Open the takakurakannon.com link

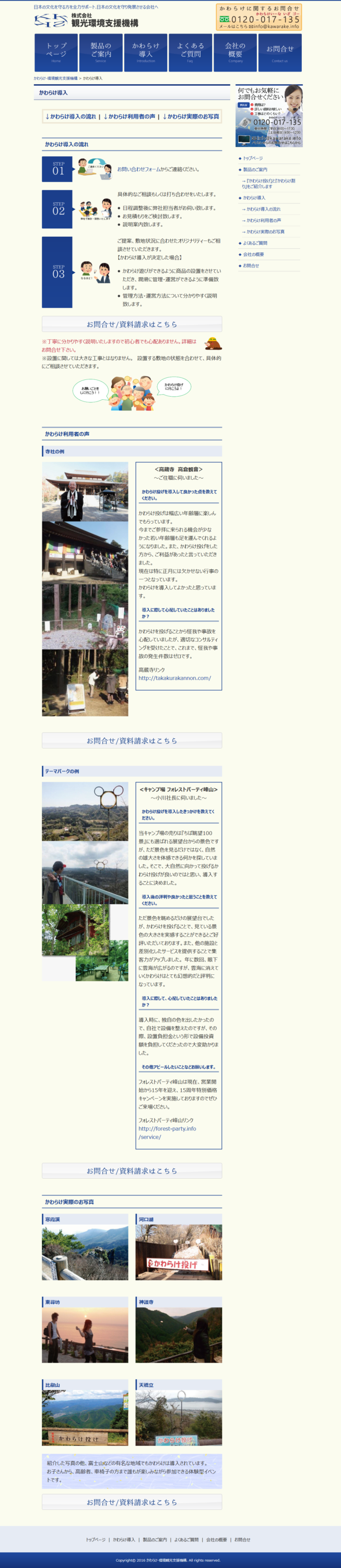tap(174, 677)
